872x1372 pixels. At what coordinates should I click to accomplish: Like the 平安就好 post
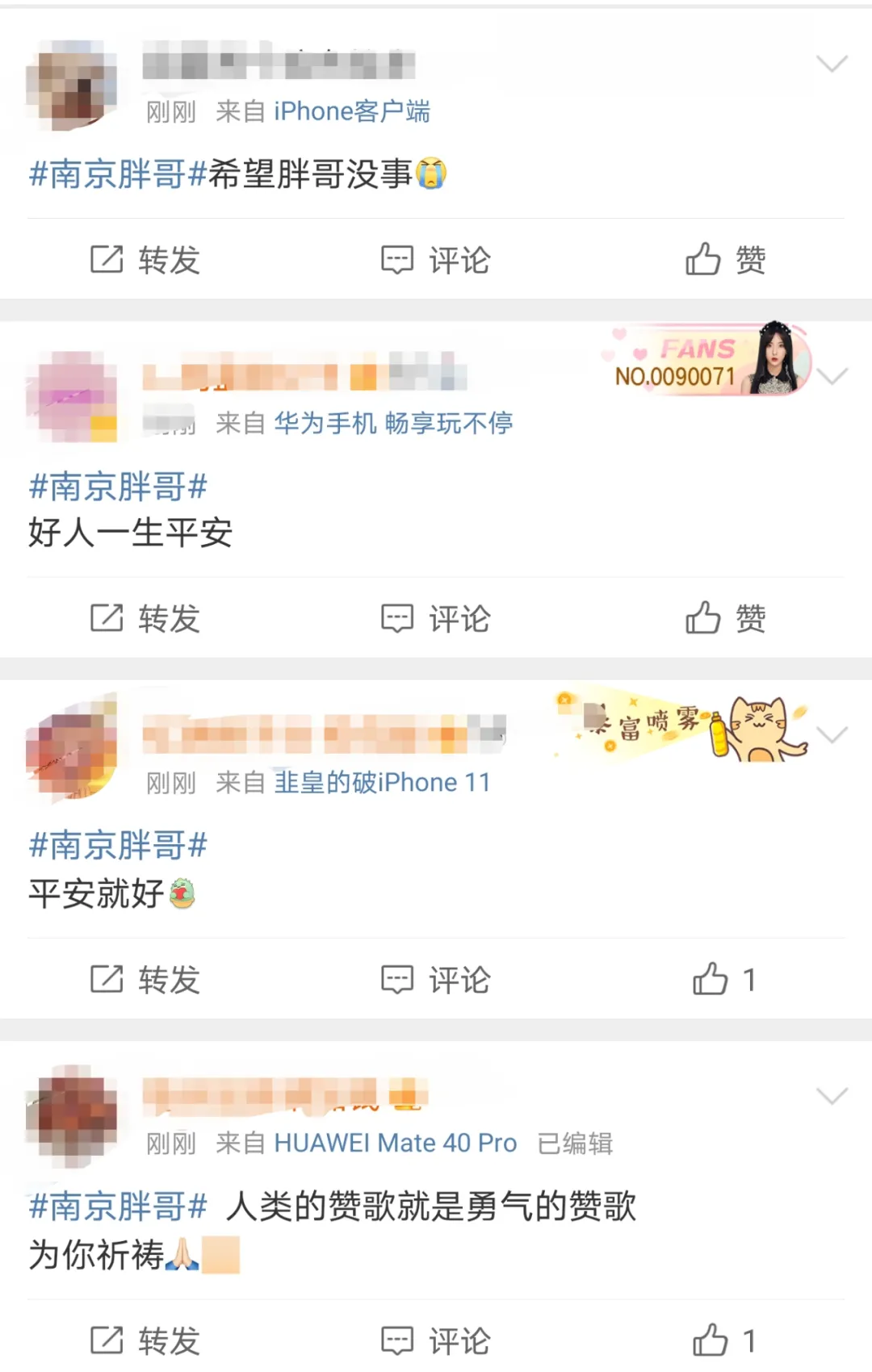(723, 980)
